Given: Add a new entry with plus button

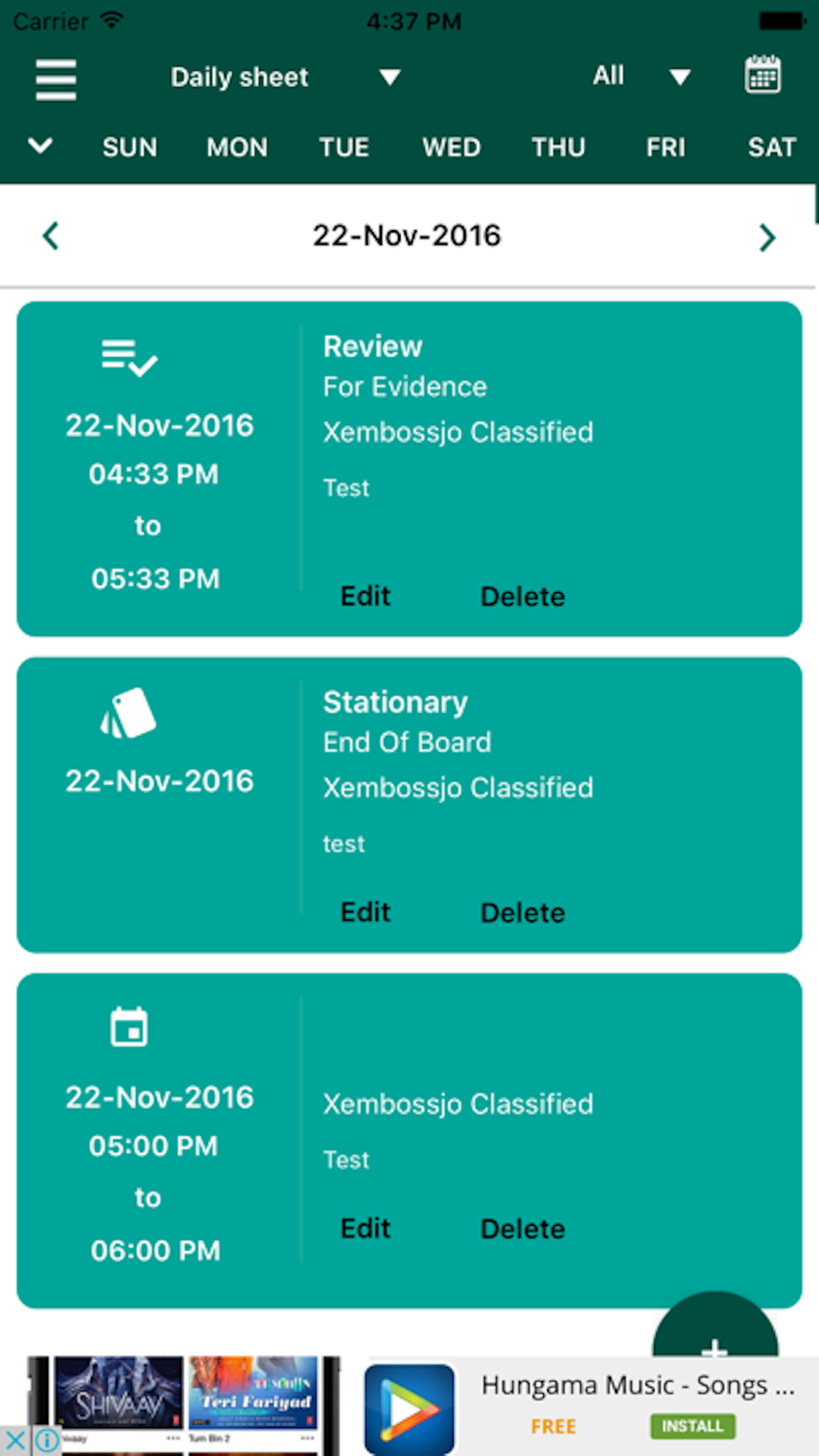Looking at the screenshot, I should (x=714, y=1331).
